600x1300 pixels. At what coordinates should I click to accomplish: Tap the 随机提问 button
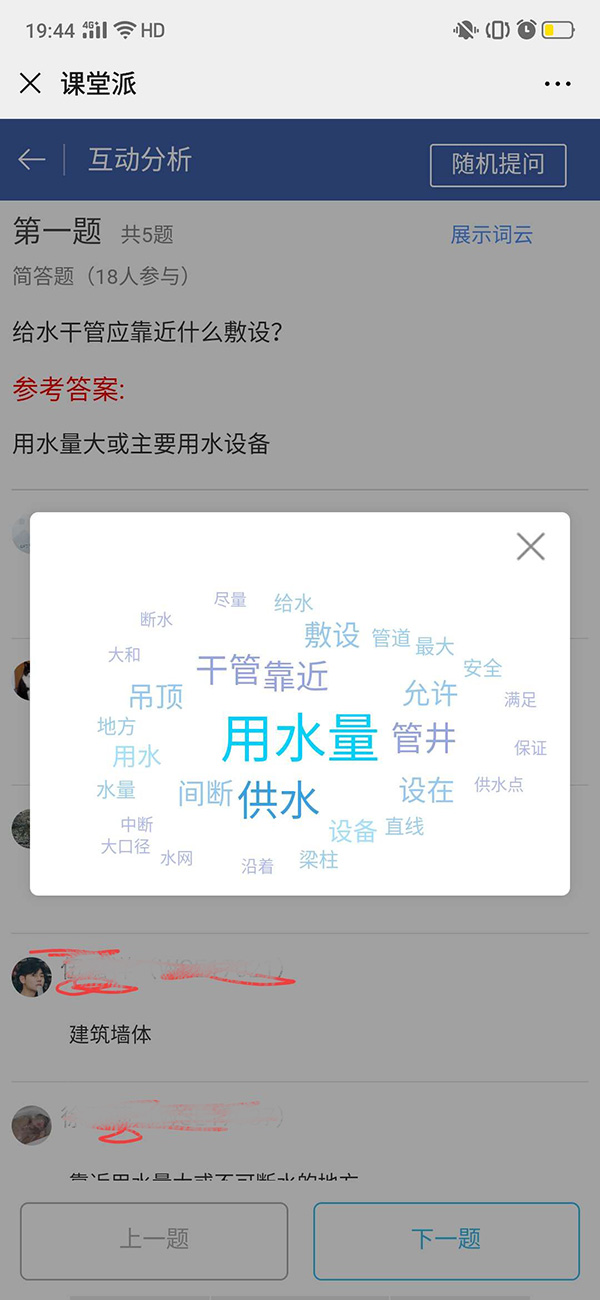pyautogui.click(x=498, y=165)
